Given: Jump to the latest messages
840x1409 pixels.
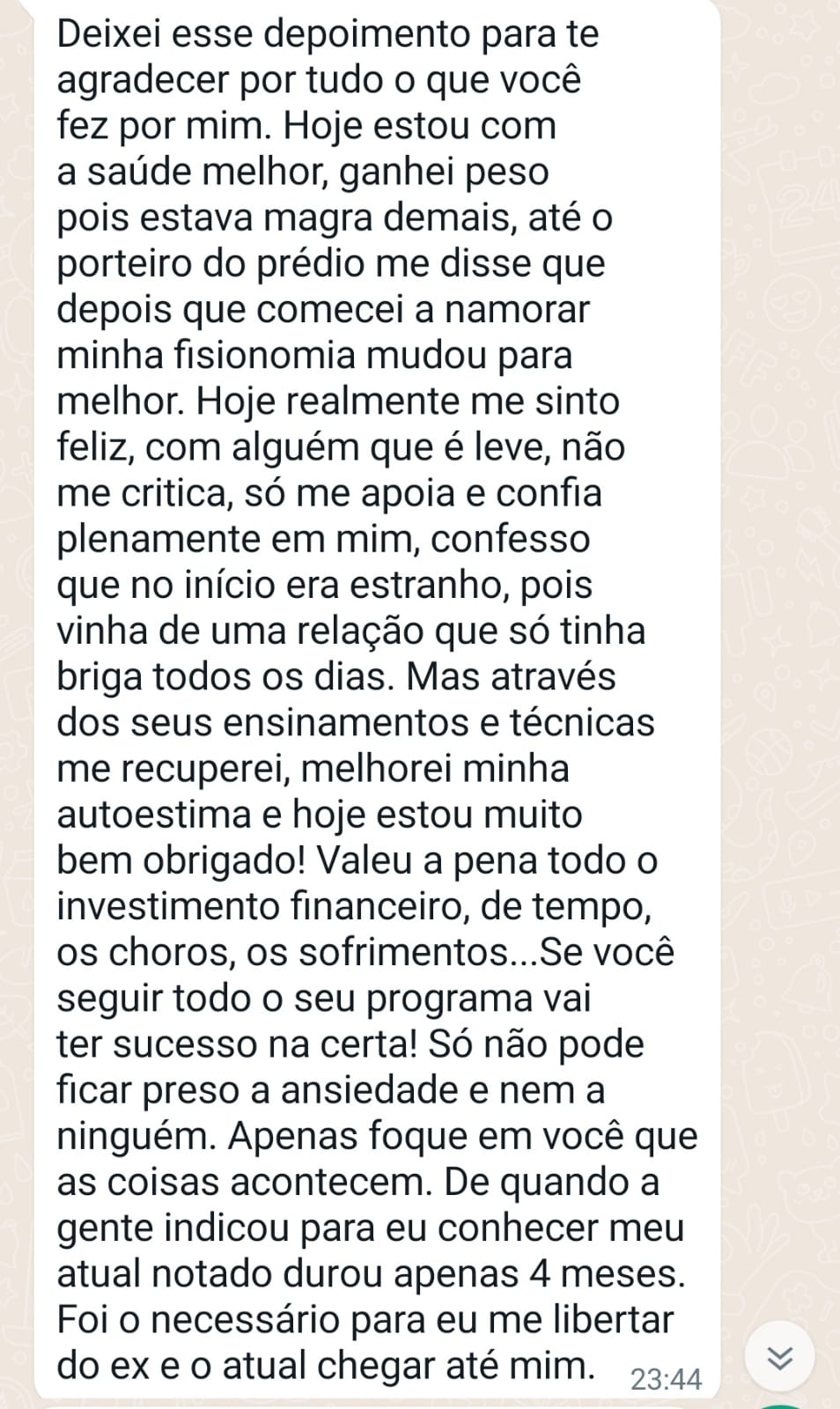Looking at the screenshot, I should [780, 1358].
